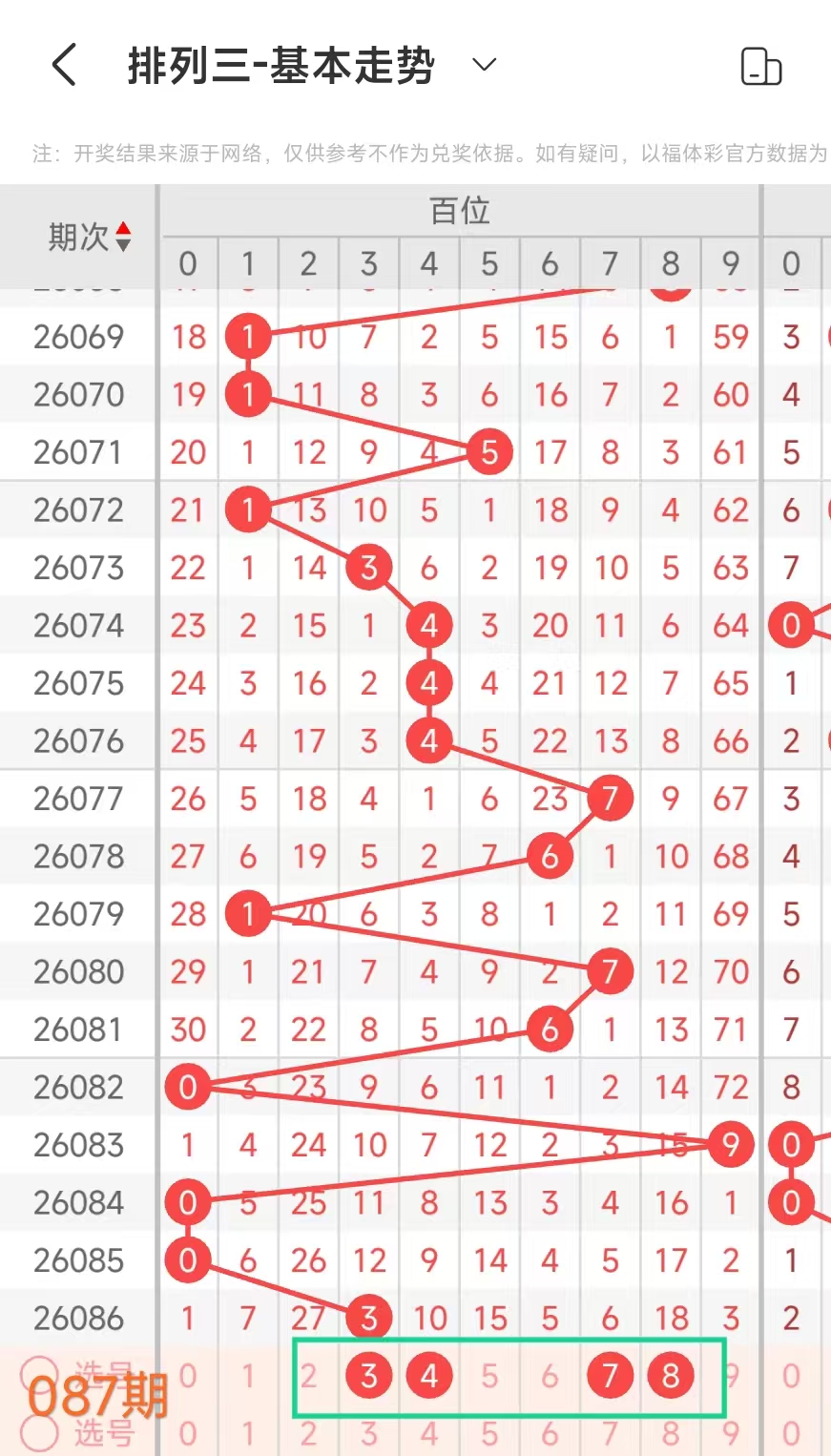Go back using the top arrow
831x1456 pixels.
(63, 66)
